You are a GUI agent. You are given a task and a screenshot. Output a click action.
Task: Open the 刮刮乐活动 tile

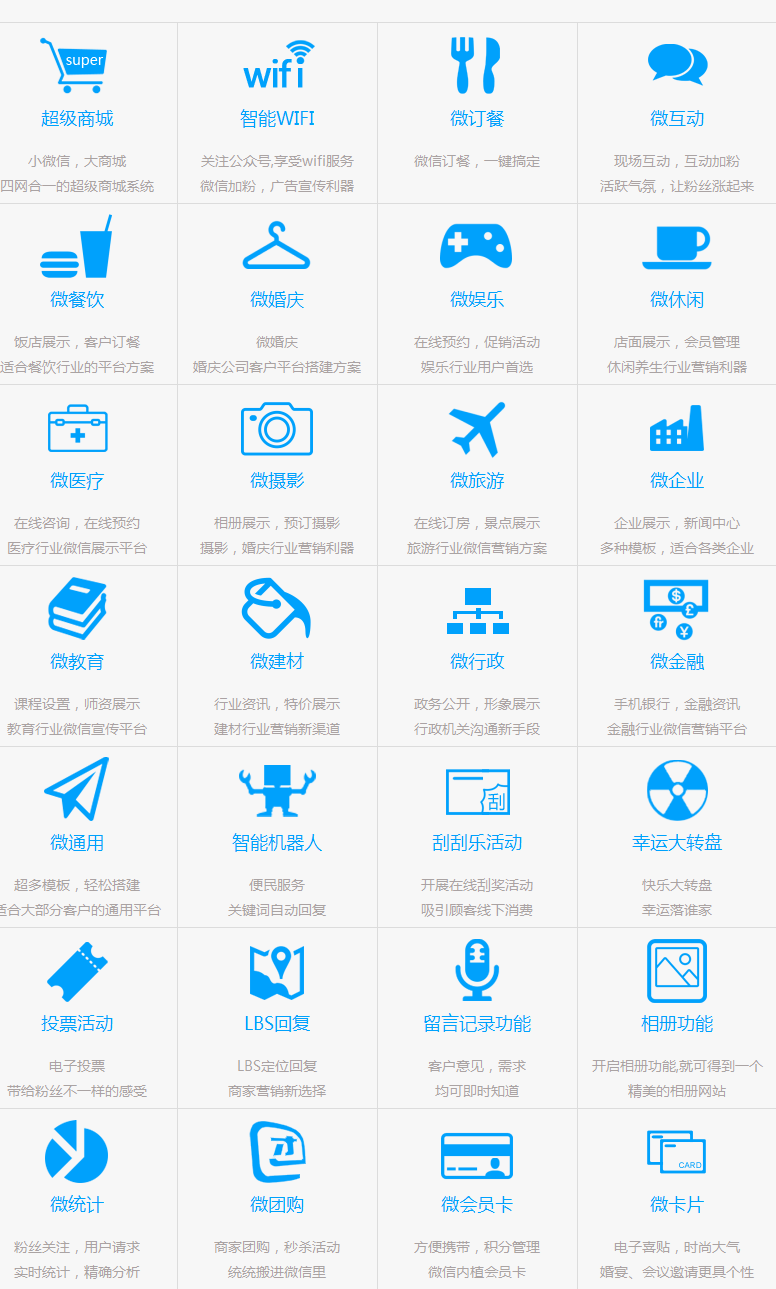tap(477, 842)
